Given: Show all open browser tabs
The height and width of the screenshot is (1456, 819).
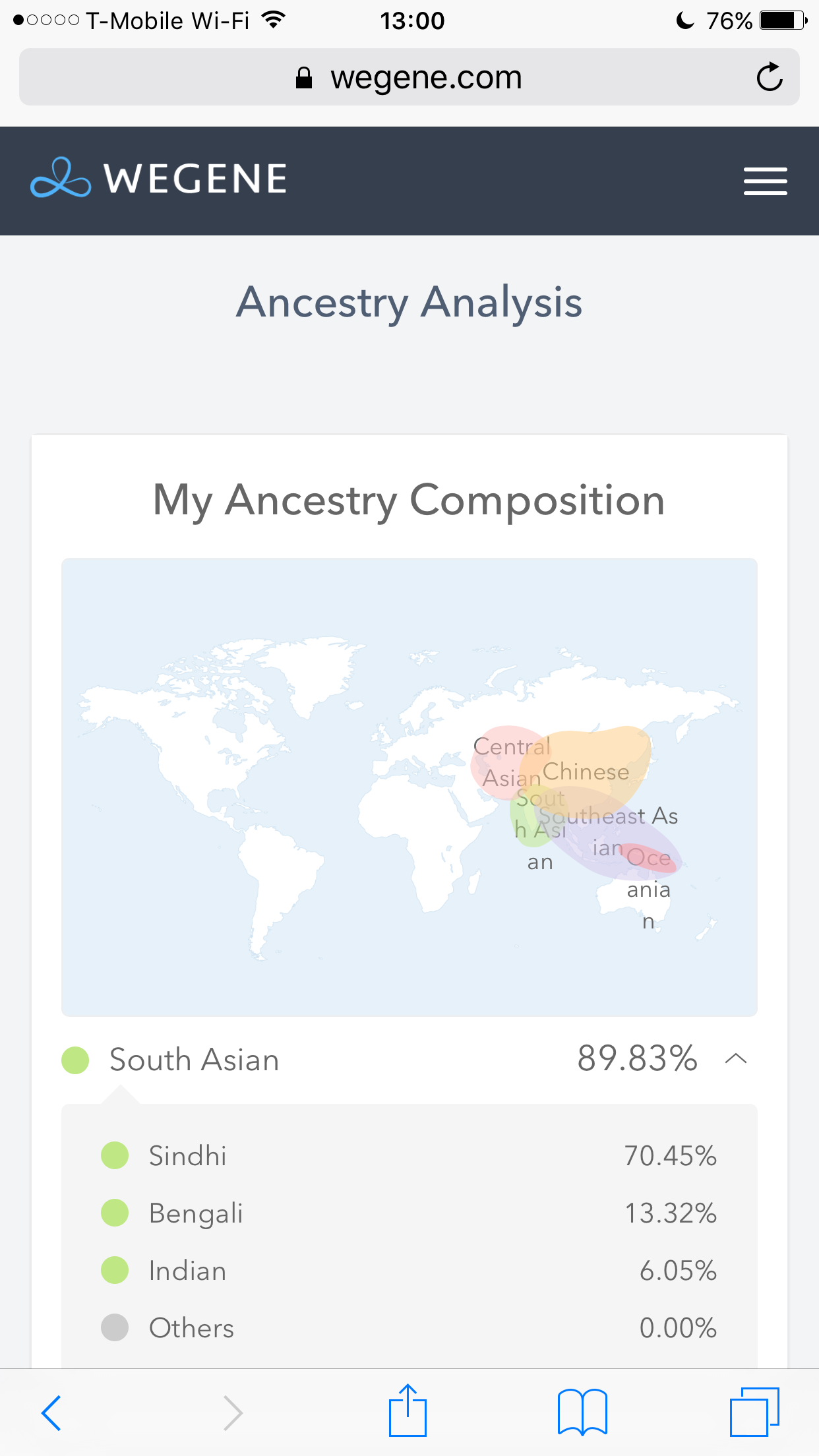Looking at the screenshot, I should click(754, 1412).
